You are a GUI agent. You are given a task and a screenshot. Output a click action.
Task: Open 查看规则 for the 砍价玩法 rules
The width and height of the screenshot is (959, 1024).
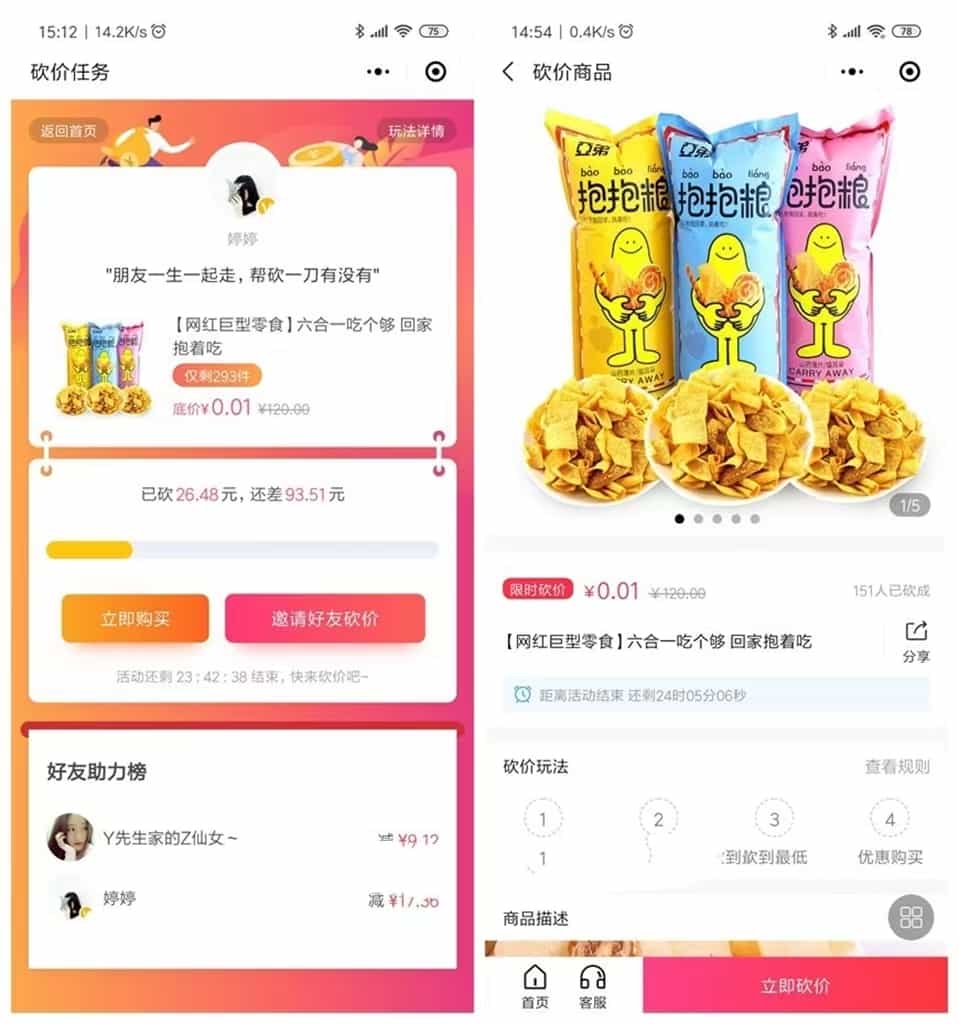pos(897,767)
